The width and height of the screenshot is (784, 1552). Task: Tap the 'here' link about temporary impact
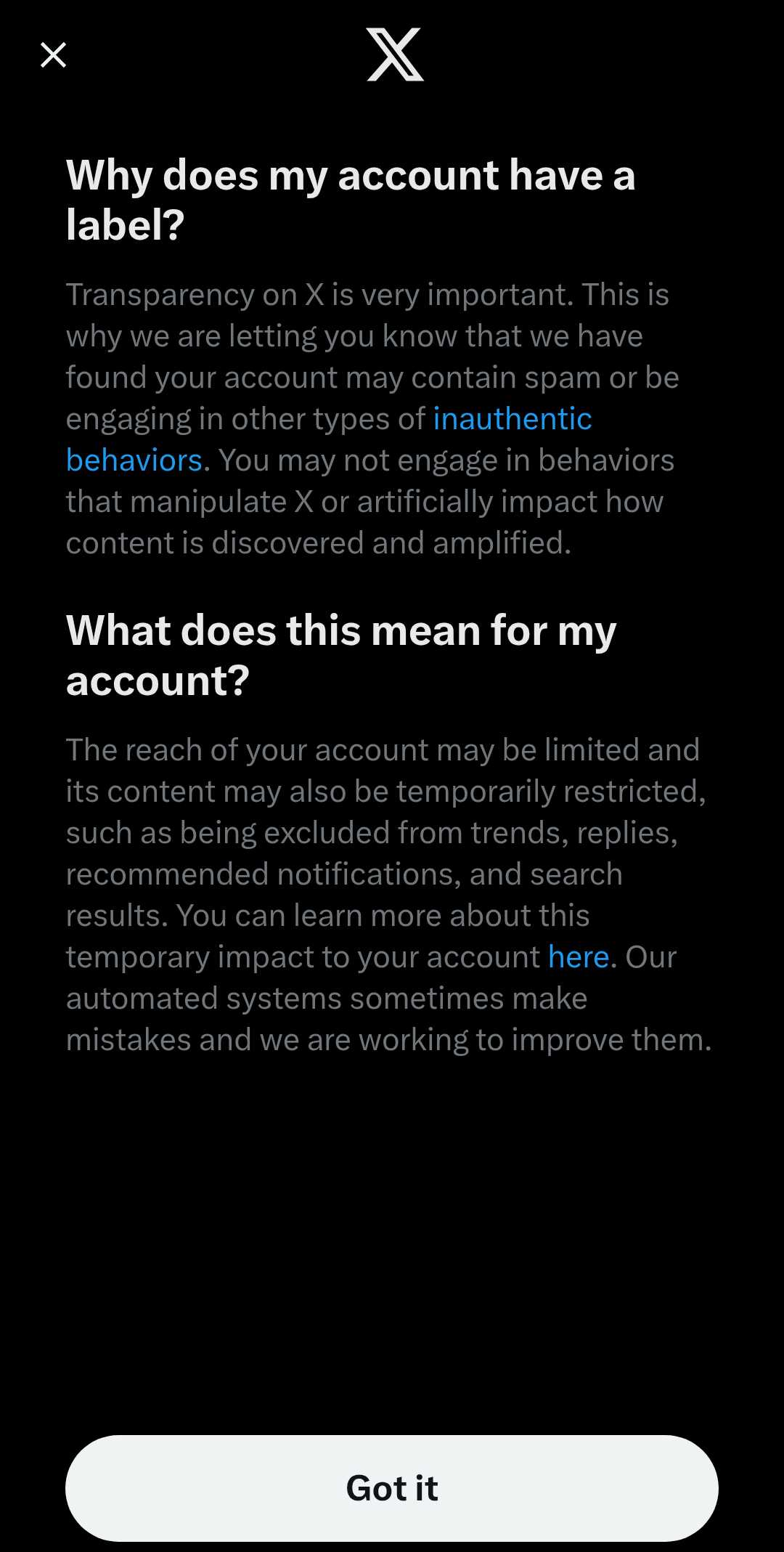tap(578, 957)
